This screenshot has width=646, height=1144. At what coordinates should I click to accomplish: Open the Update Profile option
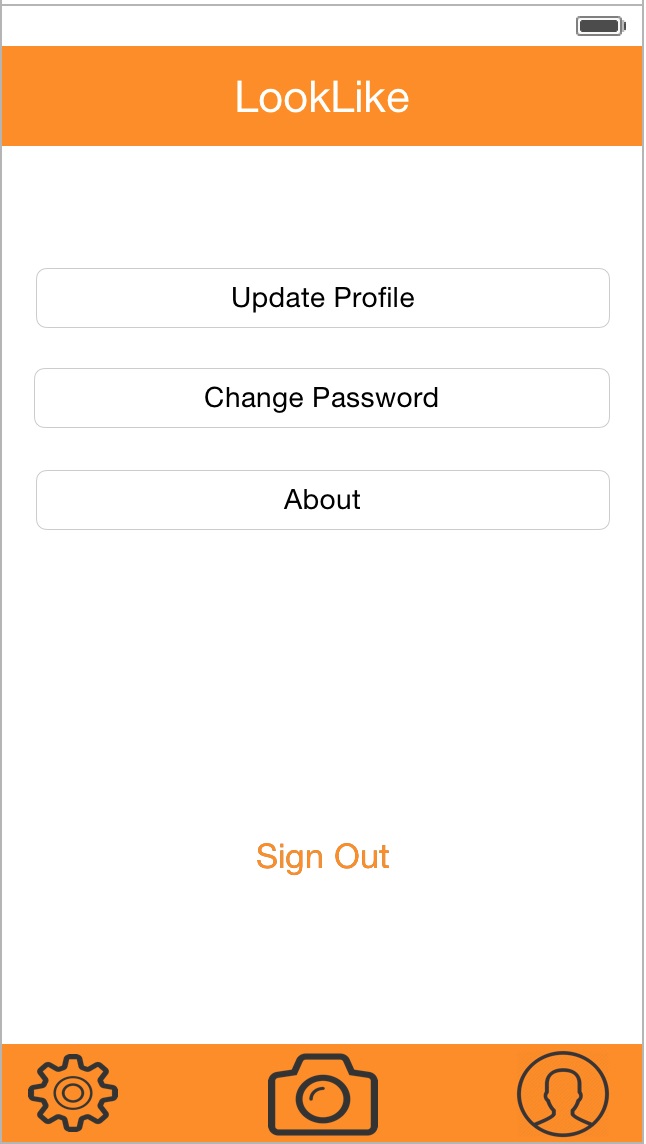tap(322, 298)
